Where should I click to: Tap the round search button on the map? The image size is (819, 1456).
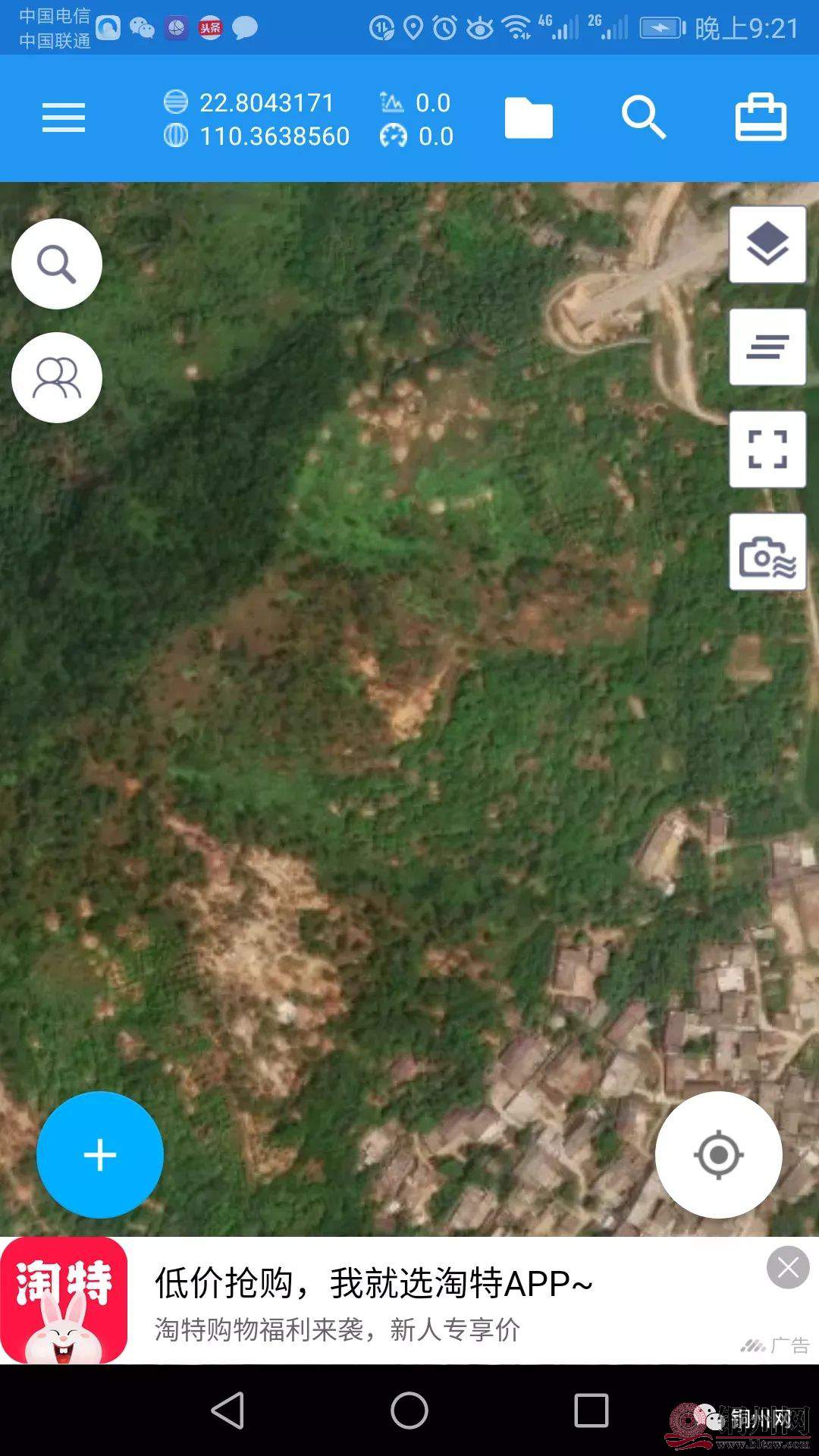point(57,264)
